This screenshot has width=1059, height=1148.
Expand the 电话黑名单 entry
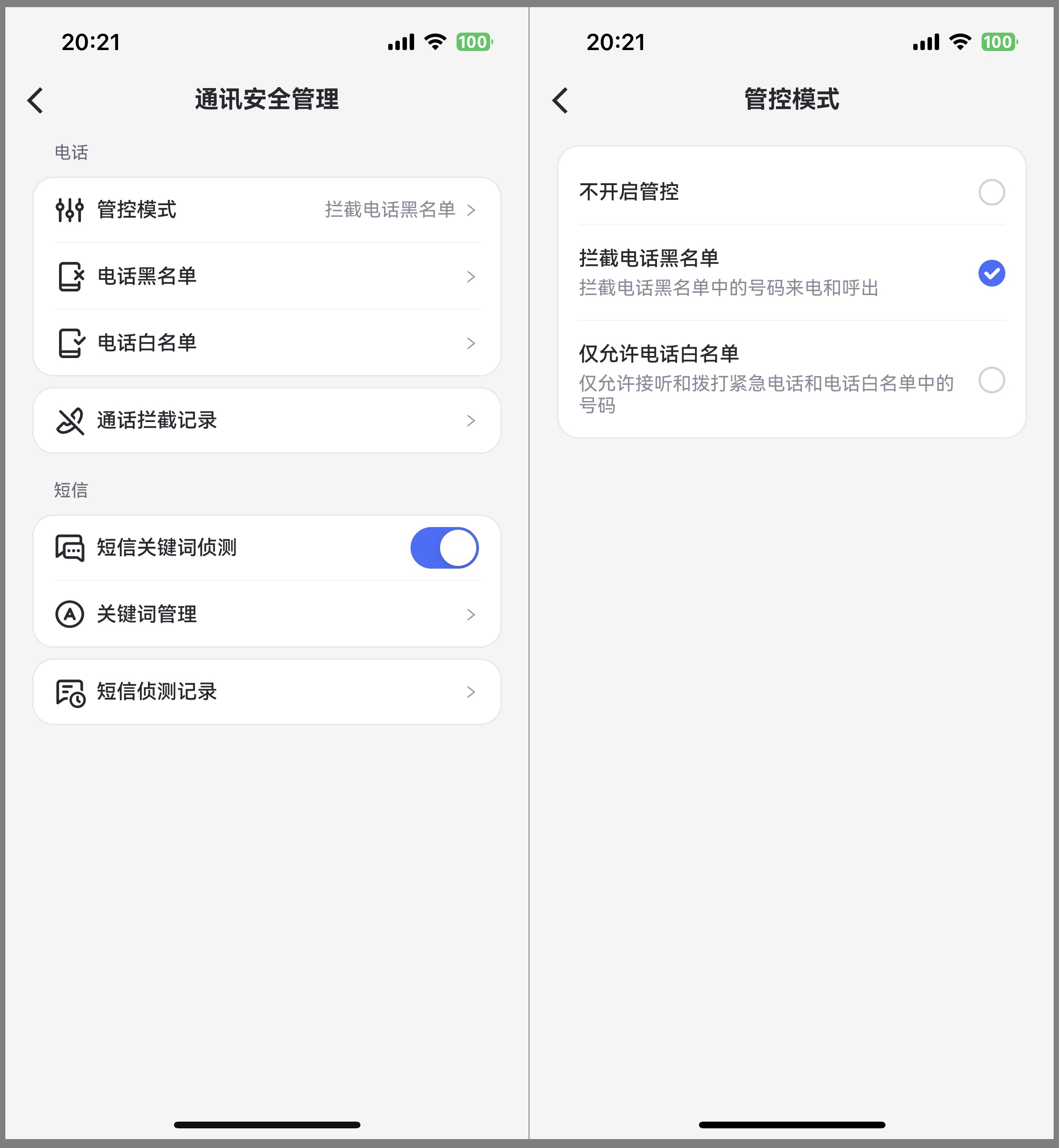click(x=472, y=276)
